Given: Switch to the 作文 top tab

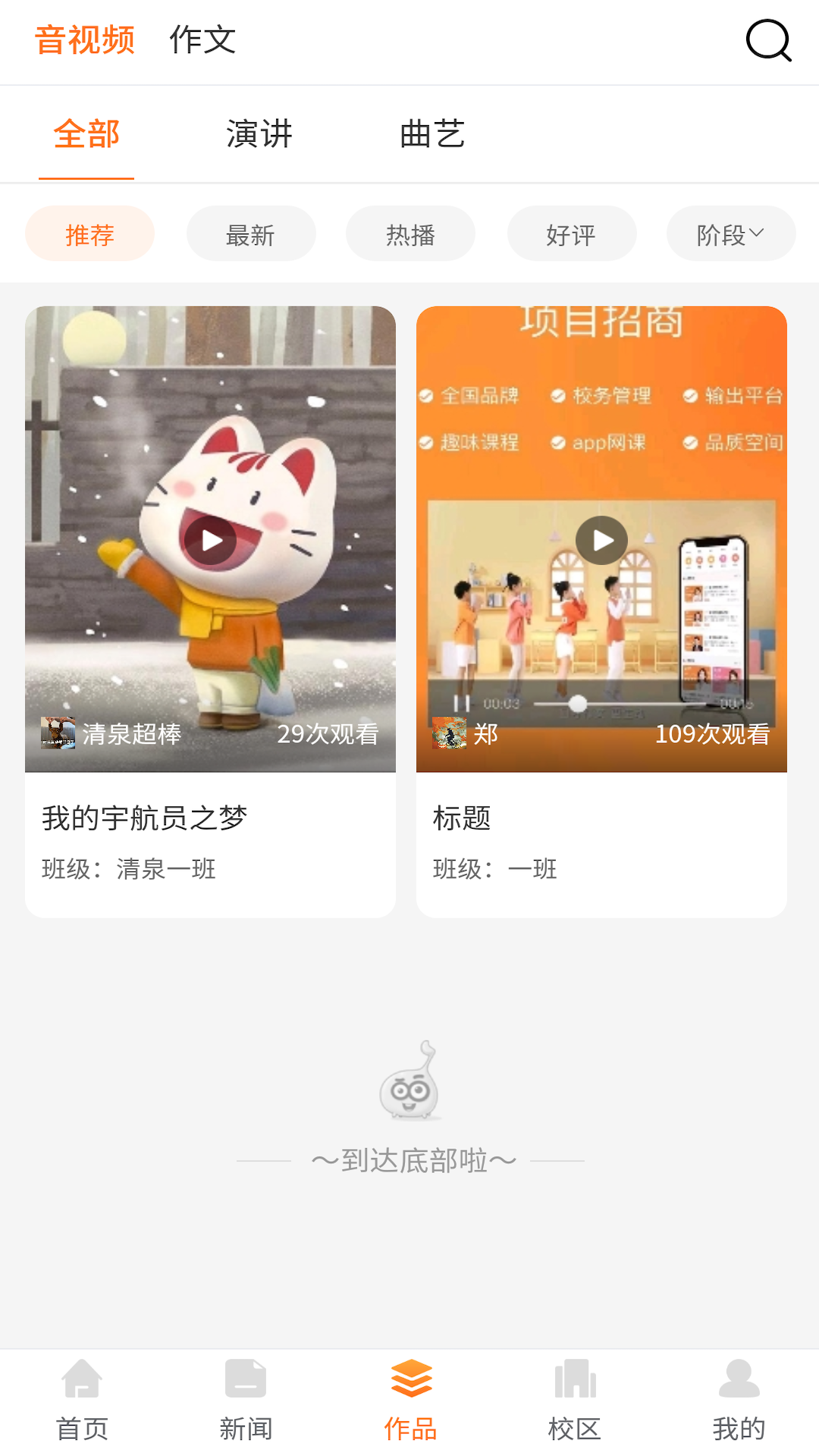Looking at the screenshot, I should click(x=202, y=40).
